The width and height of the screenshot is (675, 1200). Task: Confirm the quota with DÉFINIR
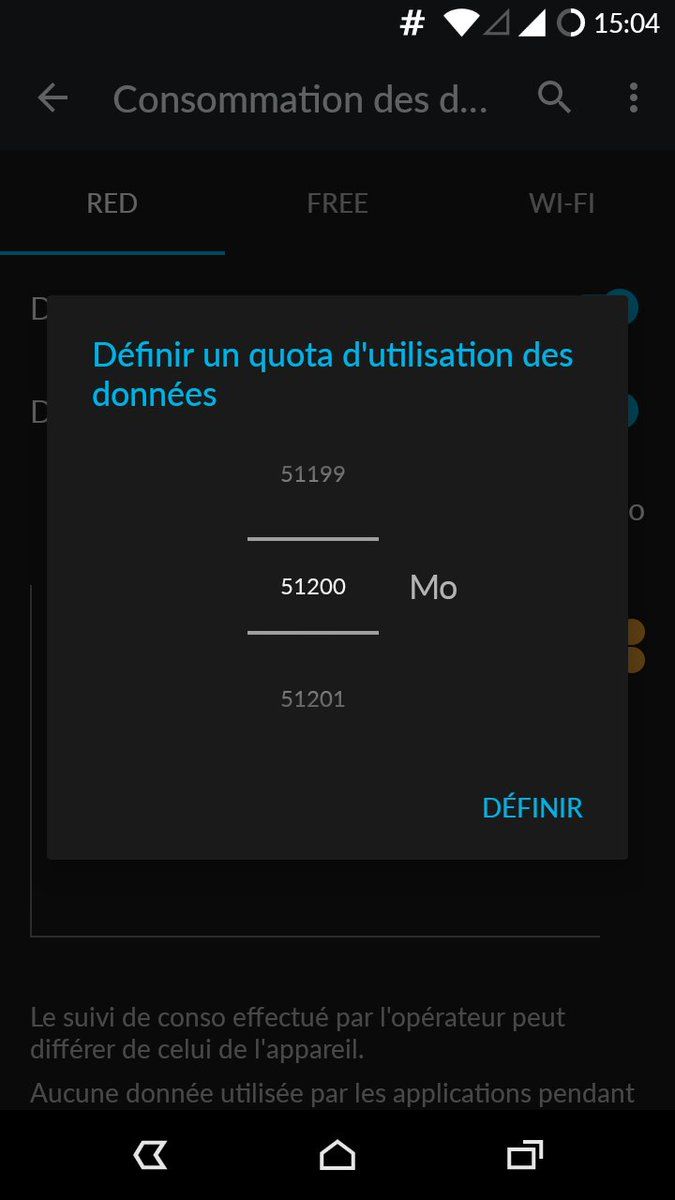click(532, 807)
